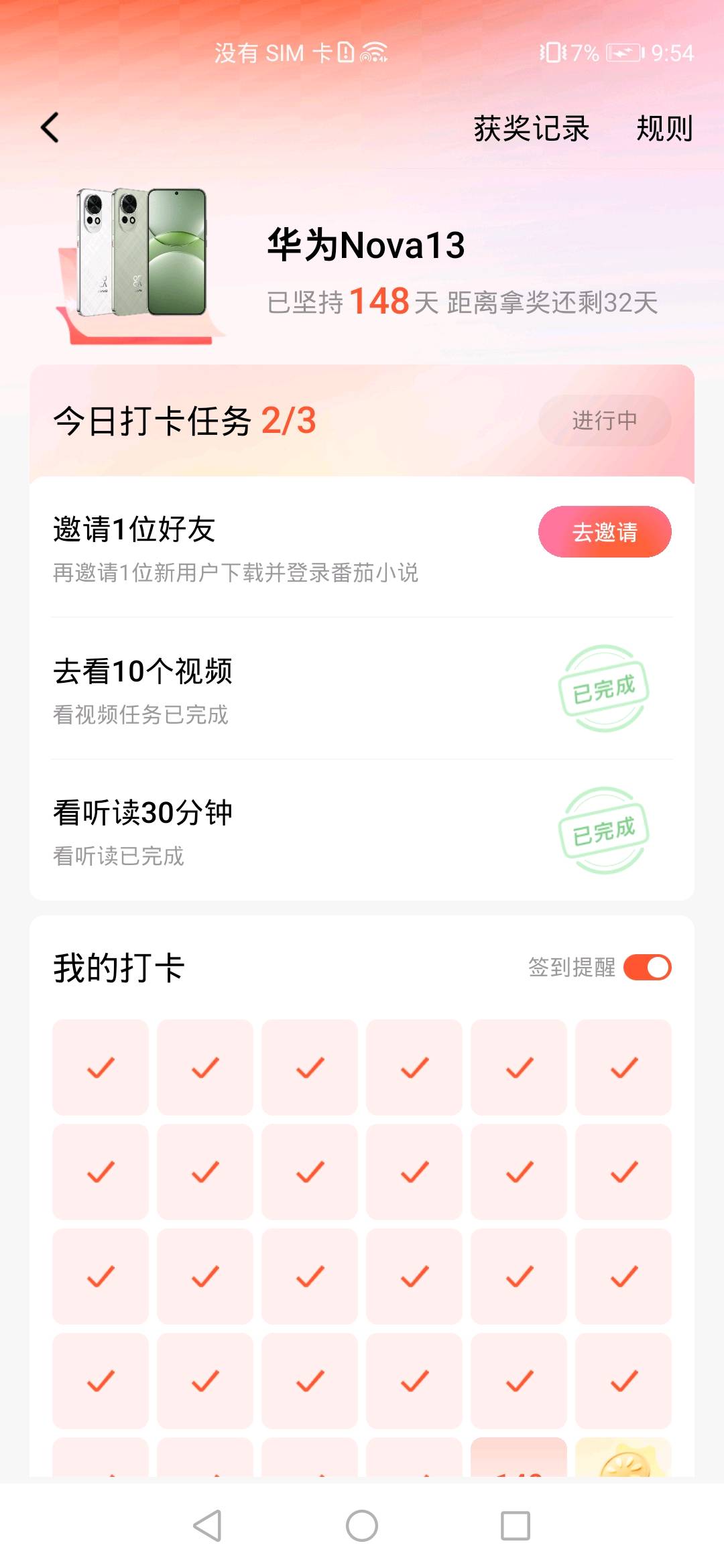Tap the golden tomato reward icon in check-in grid
724x1568 pixels.
(x=623, y=1464)
